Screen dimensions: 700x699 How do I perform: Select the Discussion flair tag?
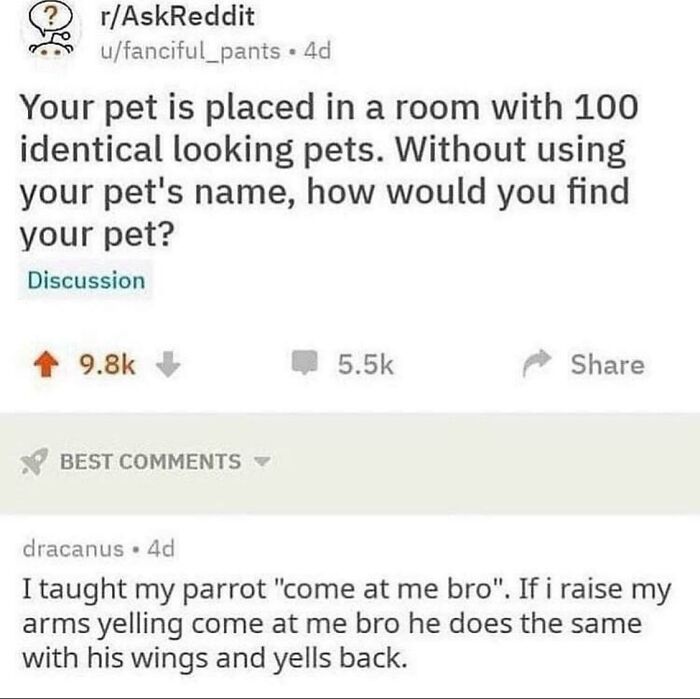[x=86, y=281]
